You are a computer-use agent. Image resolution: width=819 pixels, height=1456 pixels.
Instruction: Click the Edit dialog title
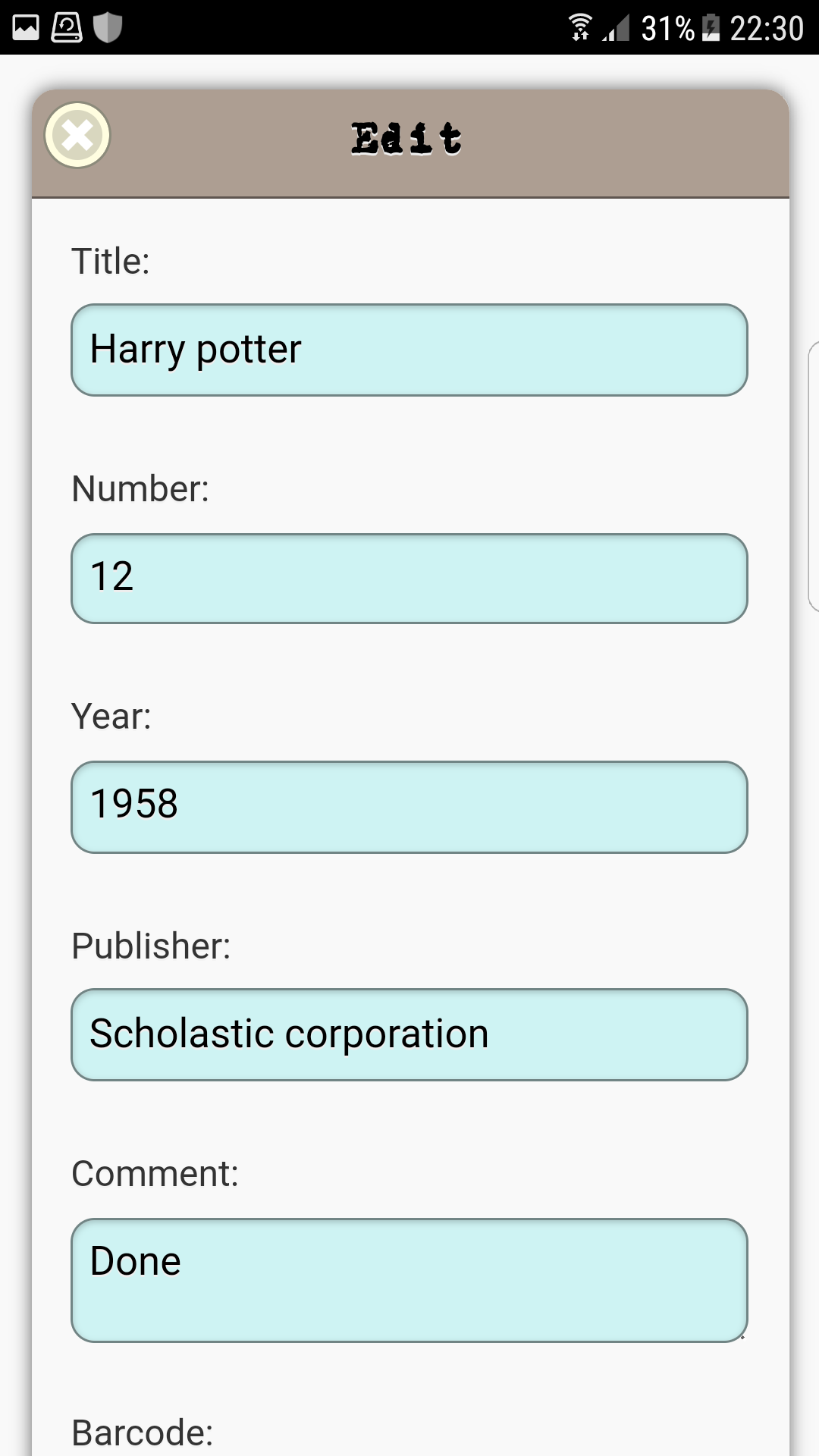[406, 137]
